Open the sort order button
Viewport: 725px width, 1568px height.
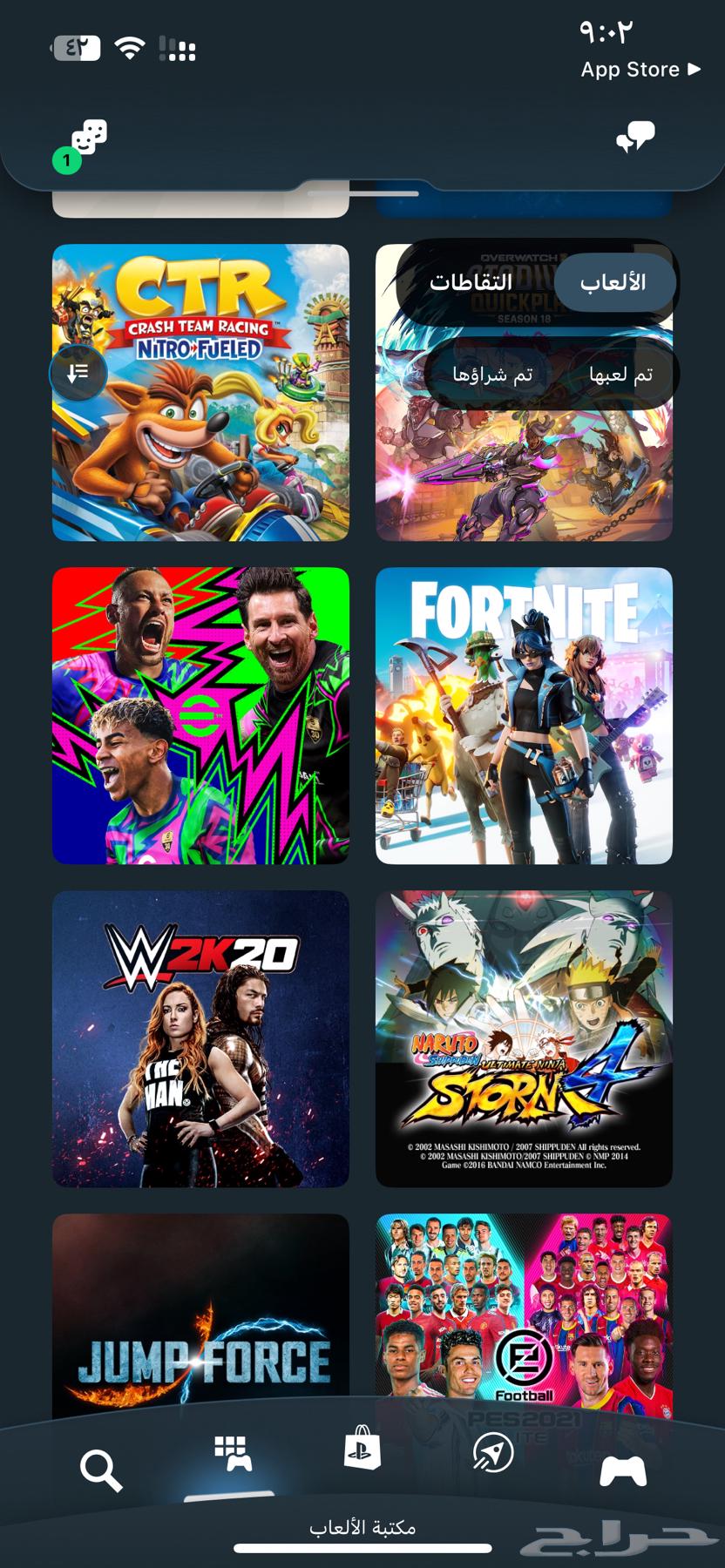pos(78,373)
